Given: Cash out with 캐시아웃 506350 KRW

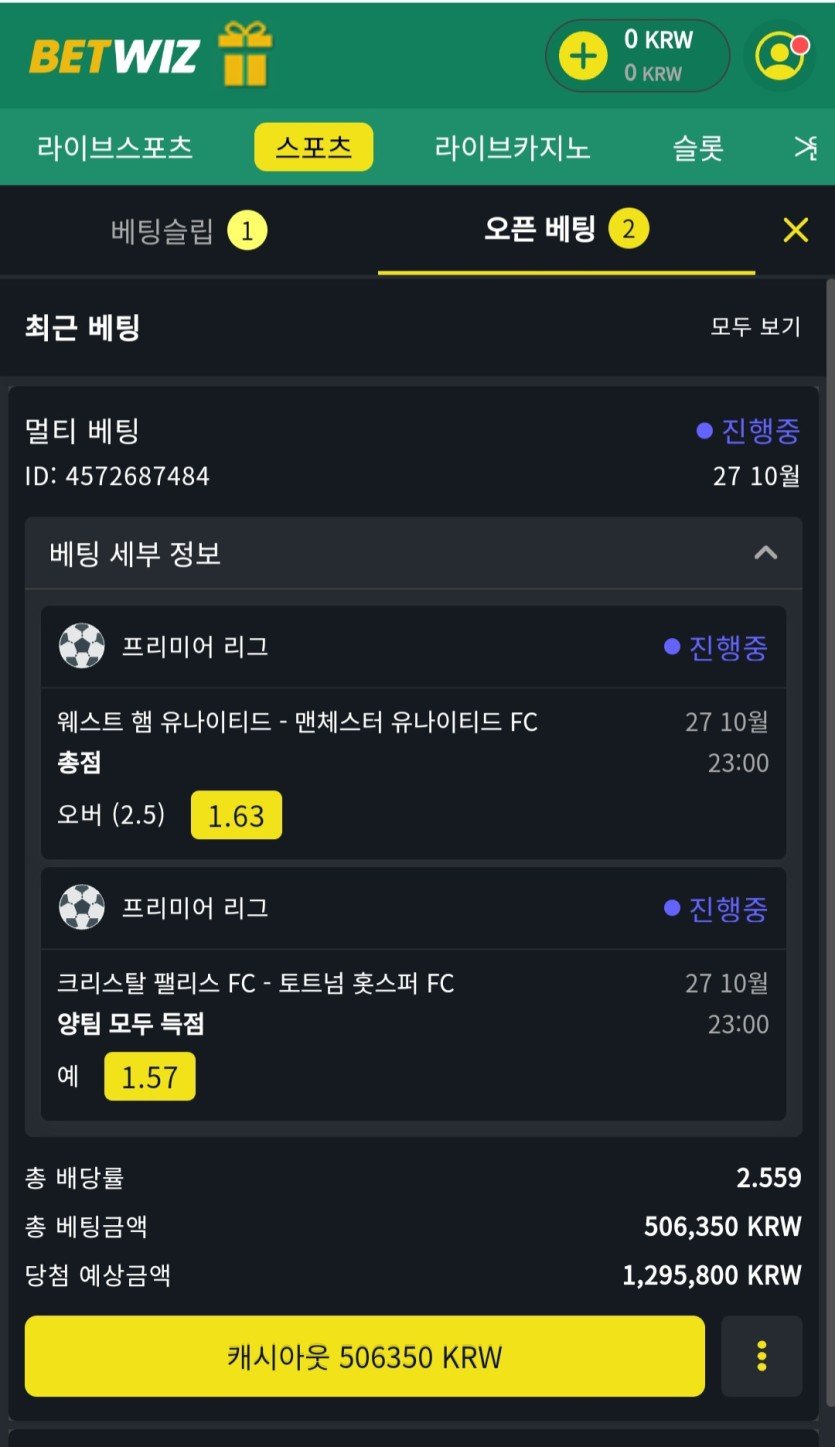Looking at the screenshot, I should point(364,1357).
